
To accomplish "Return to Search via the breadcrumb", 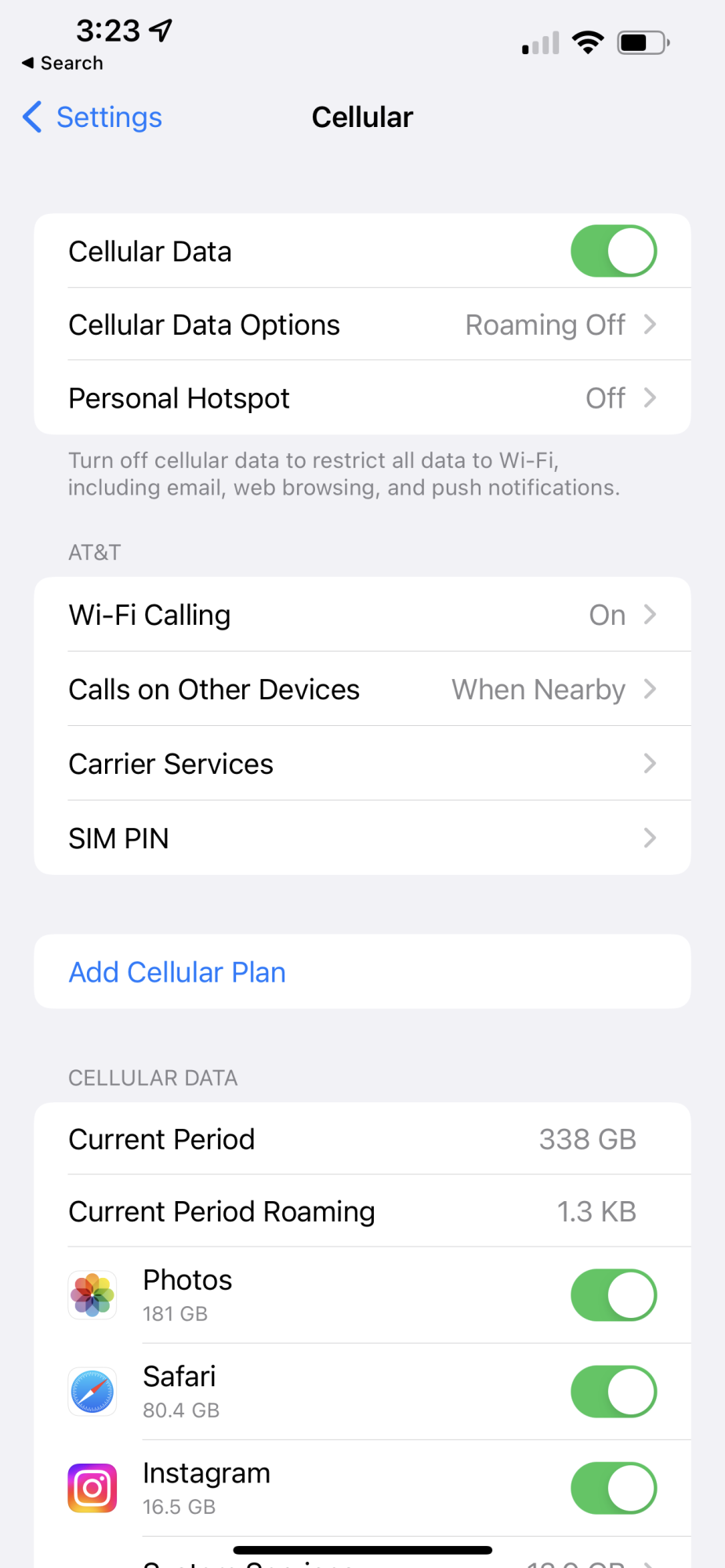I will tap(63, 63).
